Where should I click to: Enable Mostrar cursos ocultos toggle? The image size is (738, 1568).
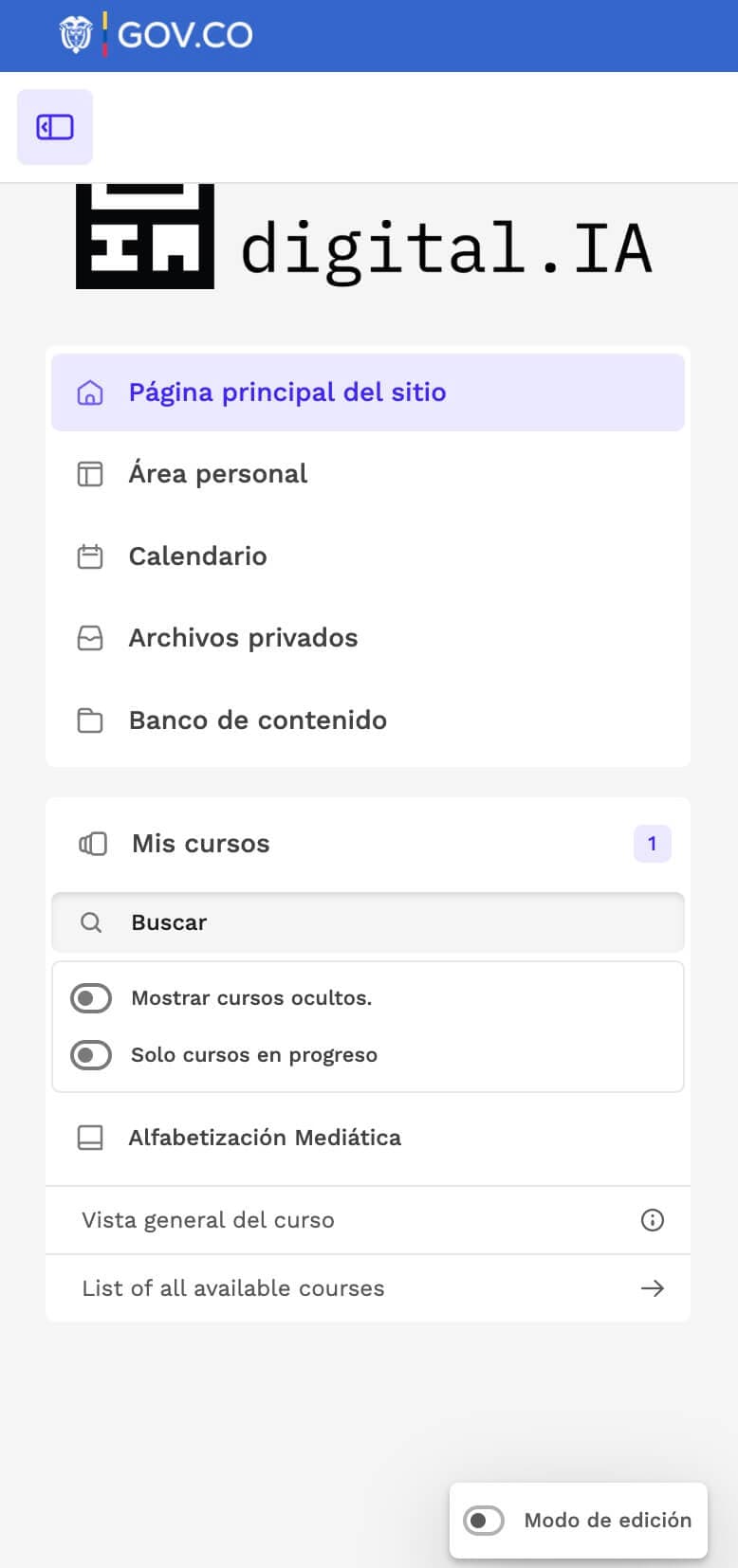point(90,997)
